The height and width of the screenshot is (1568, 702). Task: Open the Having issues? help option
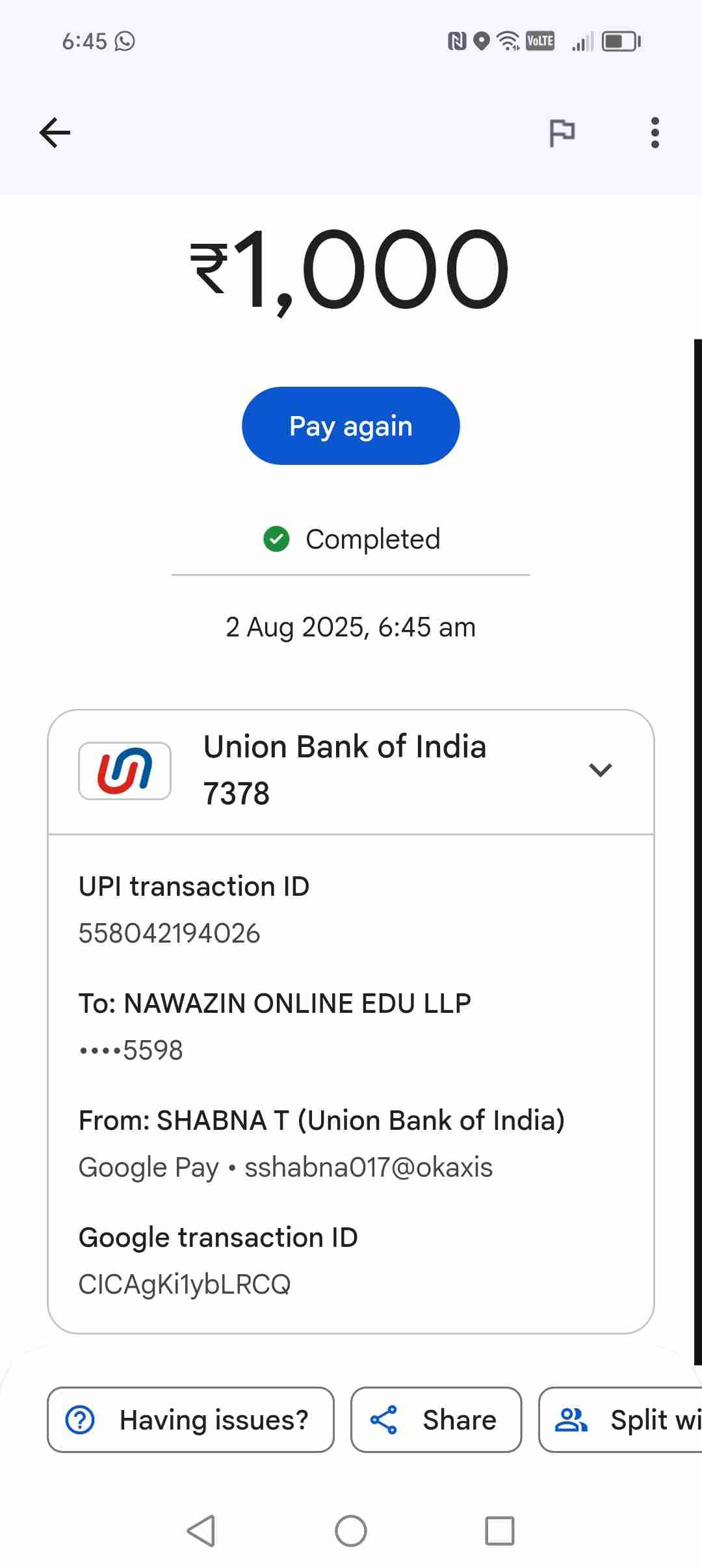pos(190,1420)
